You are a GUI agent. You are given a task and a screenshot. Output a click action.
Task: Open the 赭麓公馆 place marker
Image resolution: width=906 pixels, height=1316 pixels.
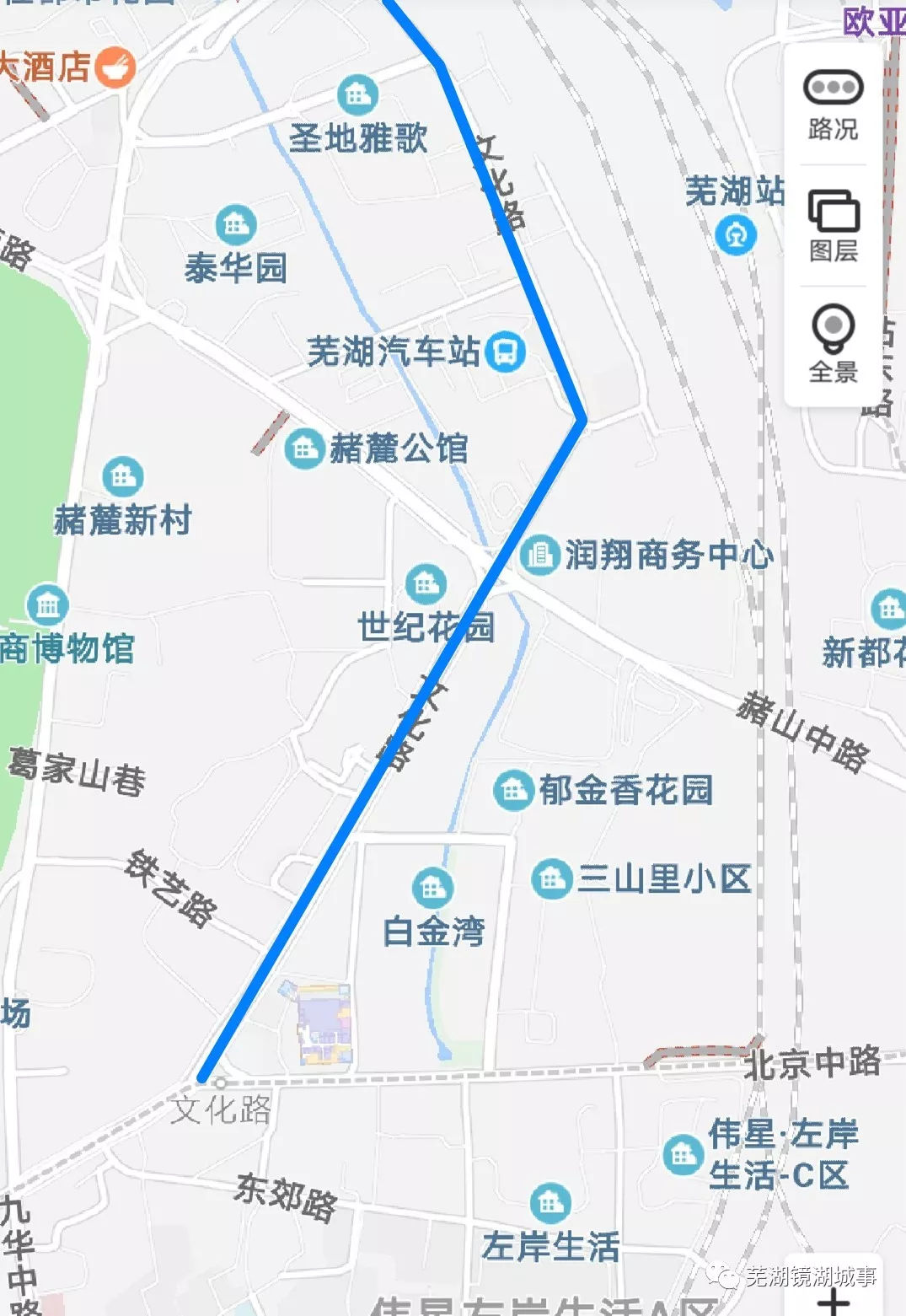point(303,448)
